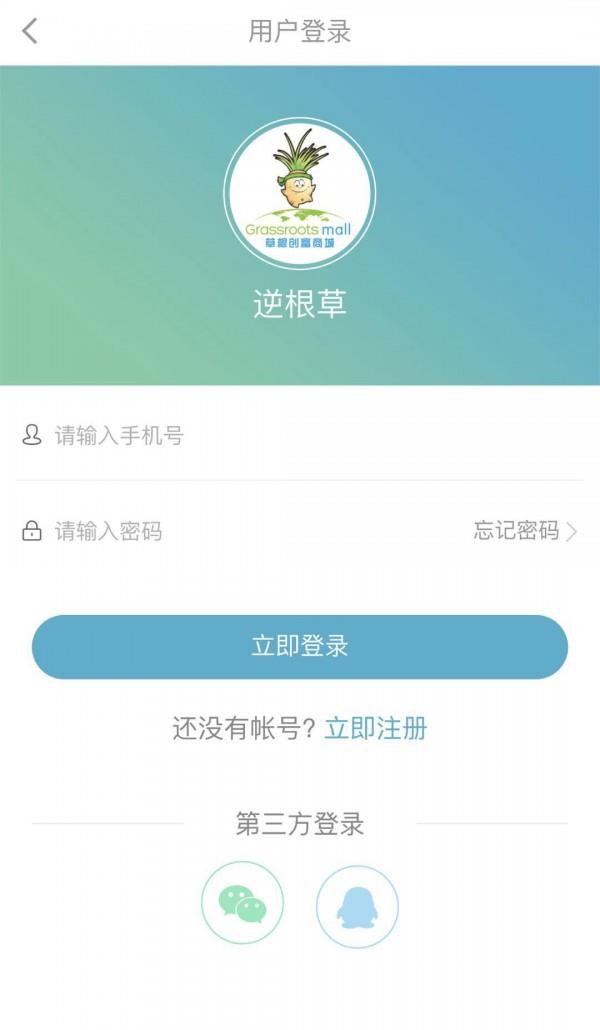600x1030 pixels.
Task: Go back using the top-left arrow
Action: [x=30, y=31]
